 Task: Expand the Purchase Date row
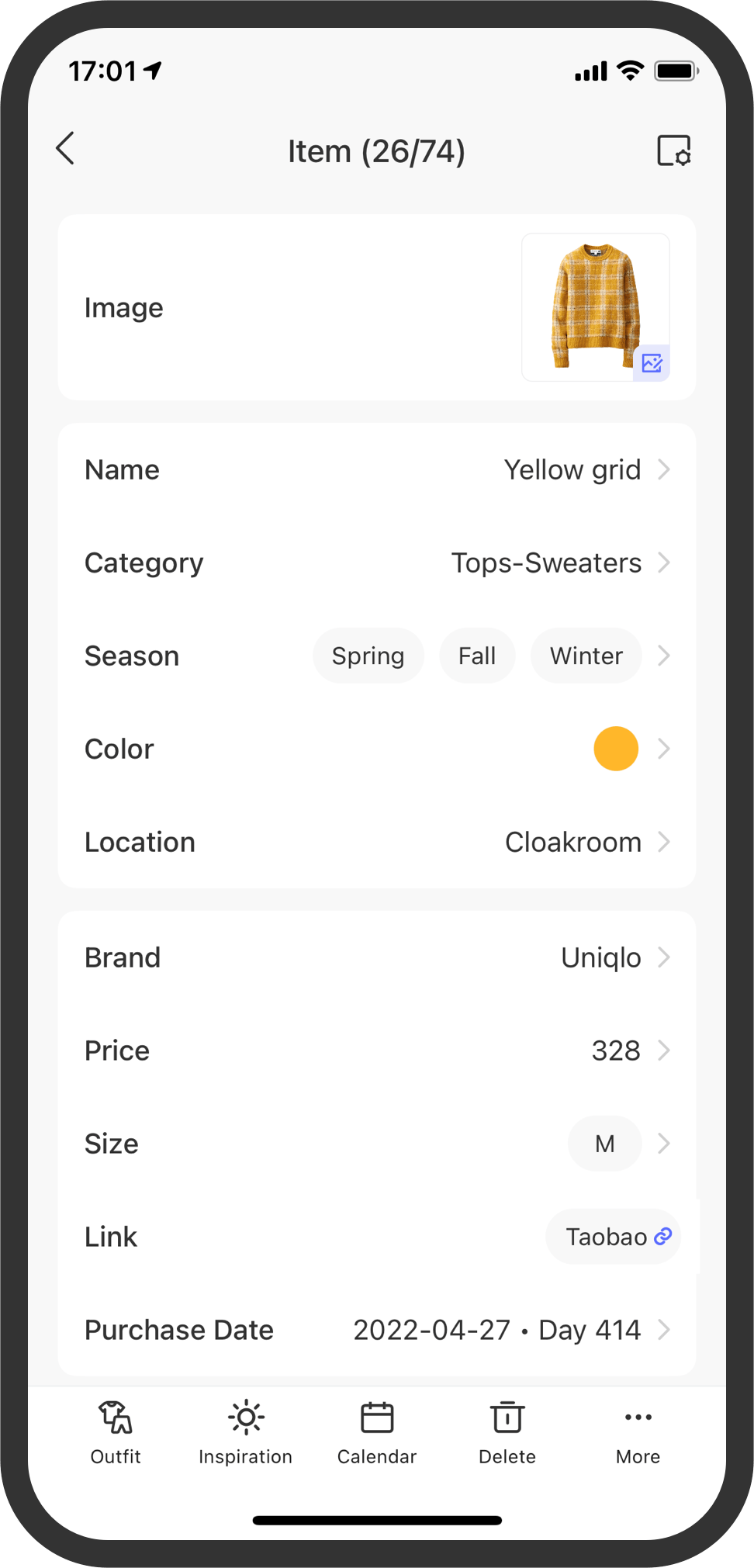pyautogui.click(x=665, y=1330)
